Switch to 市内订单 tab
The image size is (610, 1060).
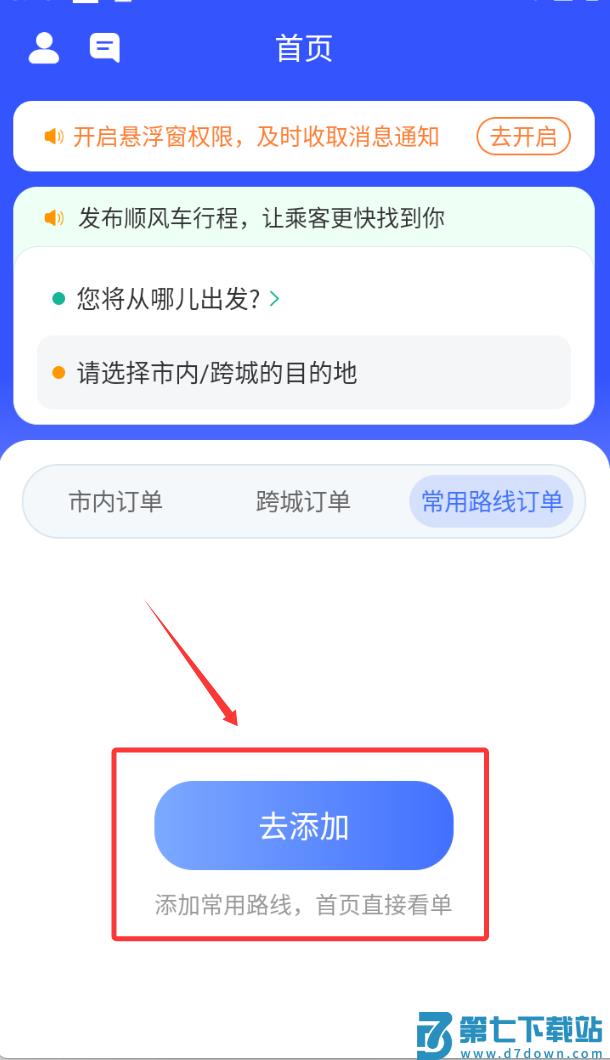[x=115, y=501]
